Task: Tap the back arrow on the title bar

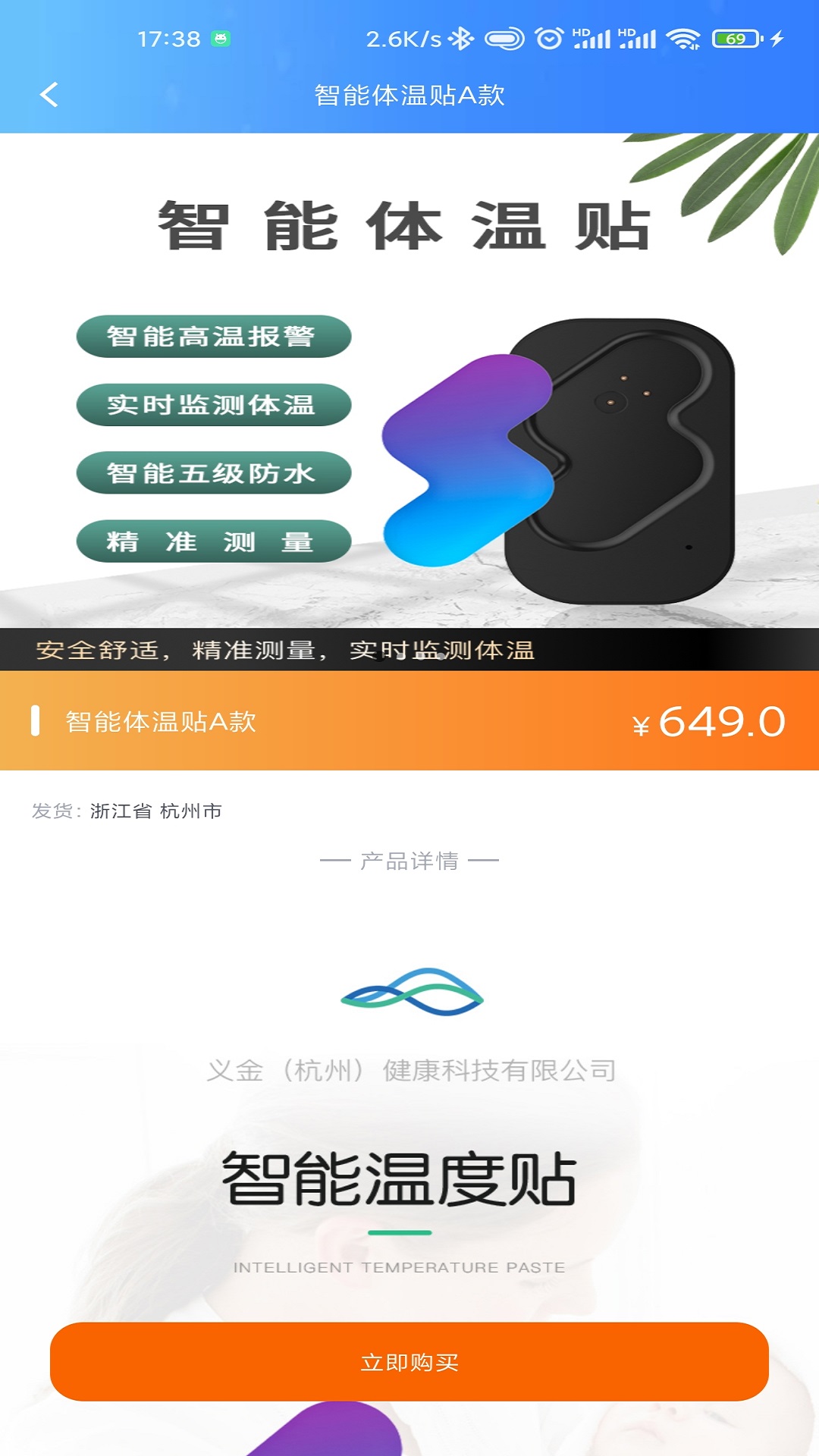Action: coord(49,94)
